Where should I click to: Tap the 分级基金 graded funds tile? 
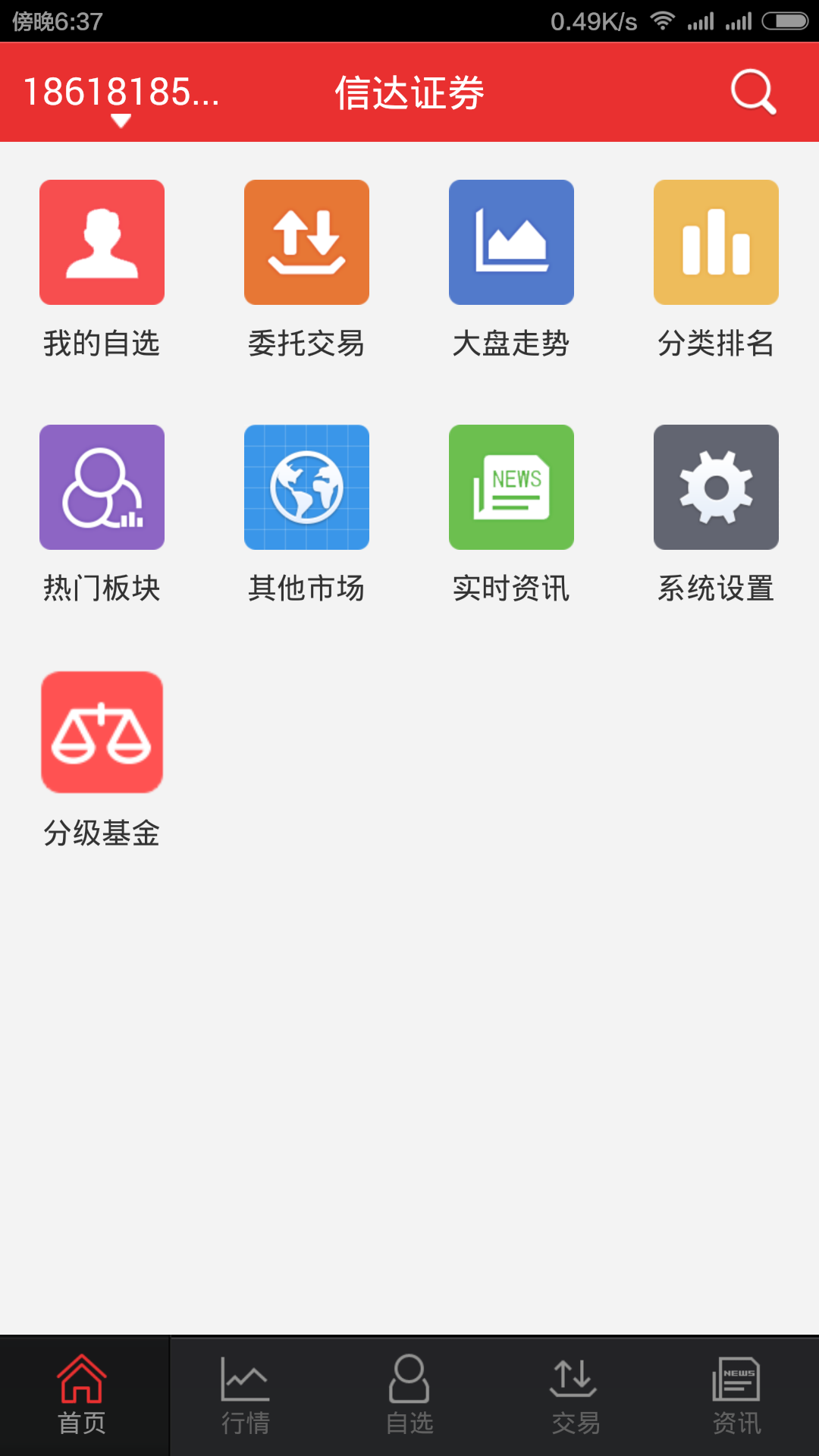point(102,733)
